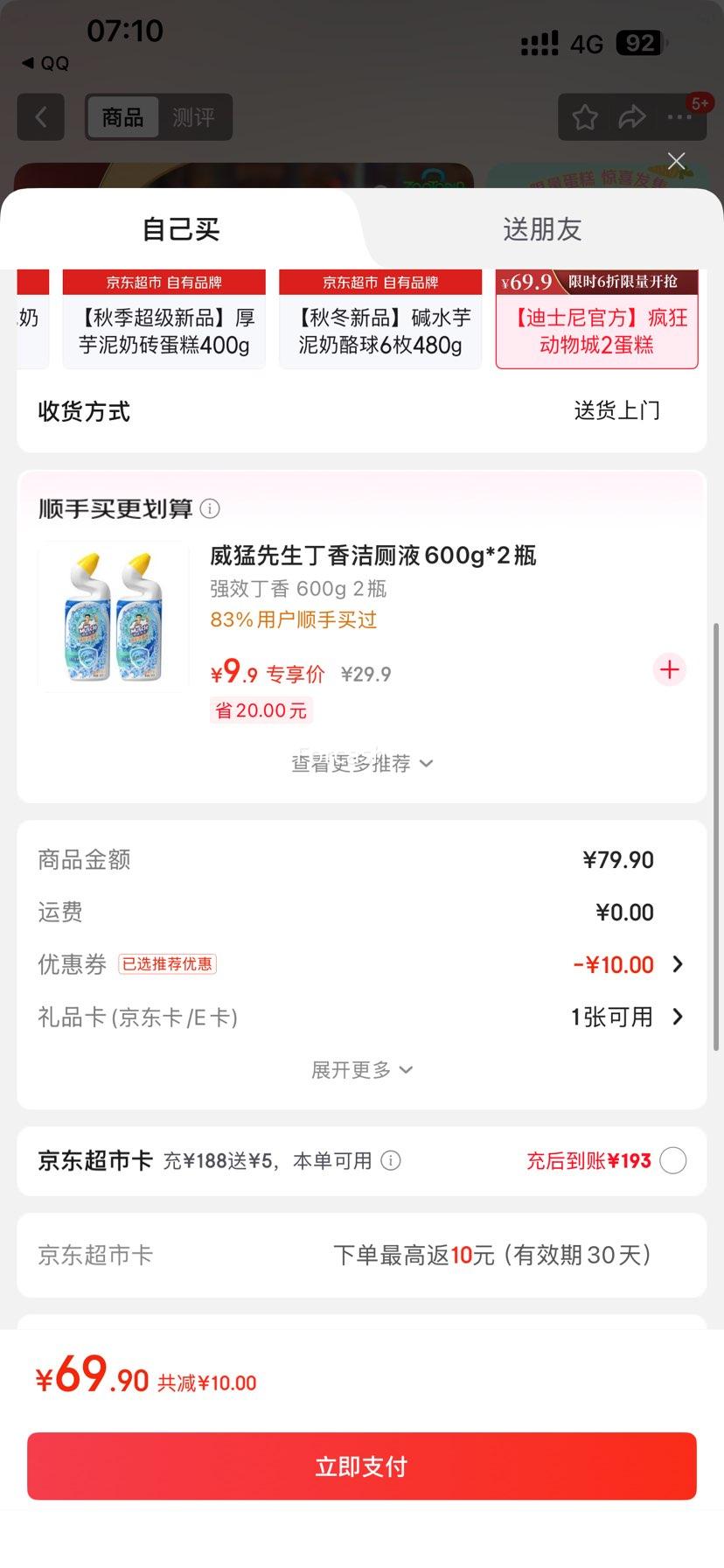Choose the 碱水芋泥奶酪球6枚480g option
Viewport: 724px width, 1568px height.
coord(380,331)
